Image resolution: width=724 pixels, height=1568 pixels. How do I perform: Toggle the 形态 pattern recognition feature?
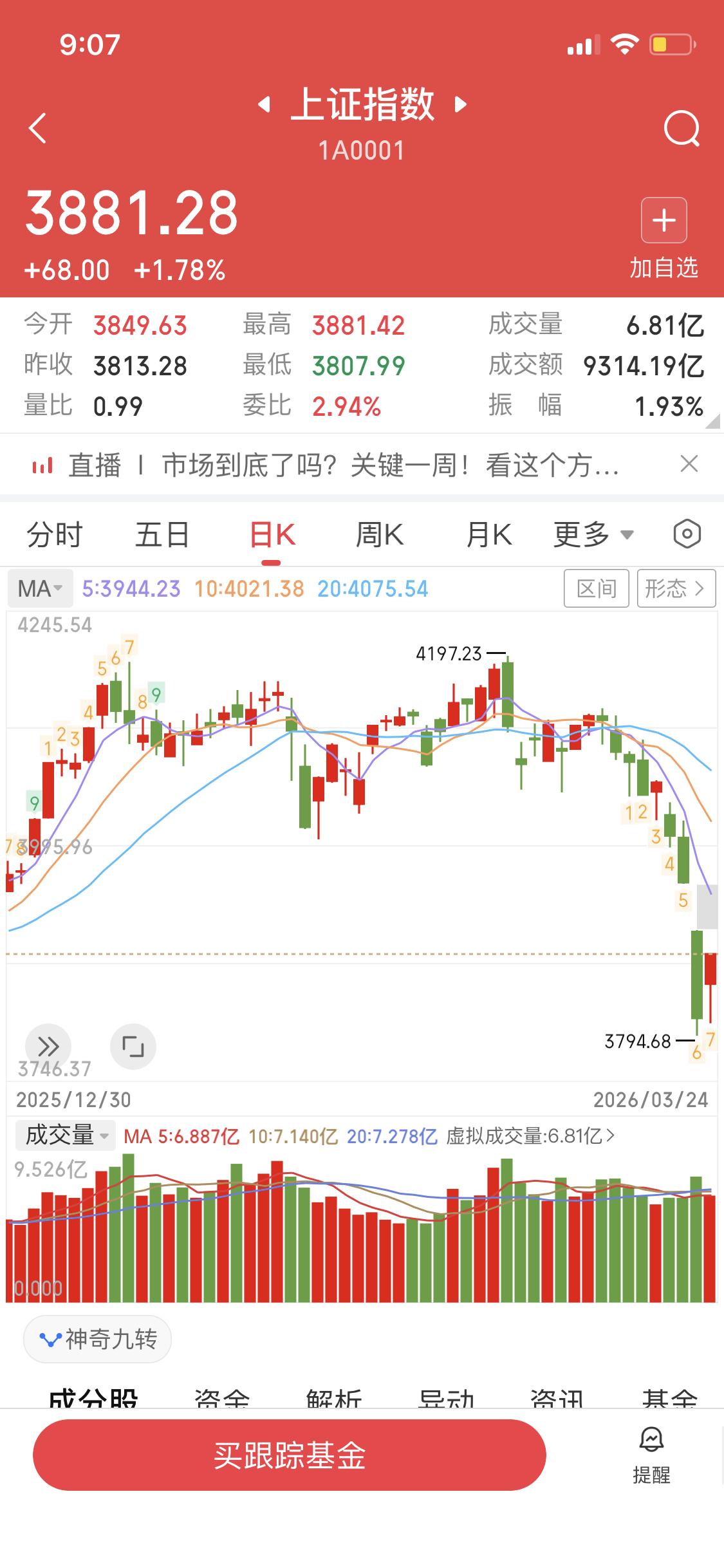[676, 588]
